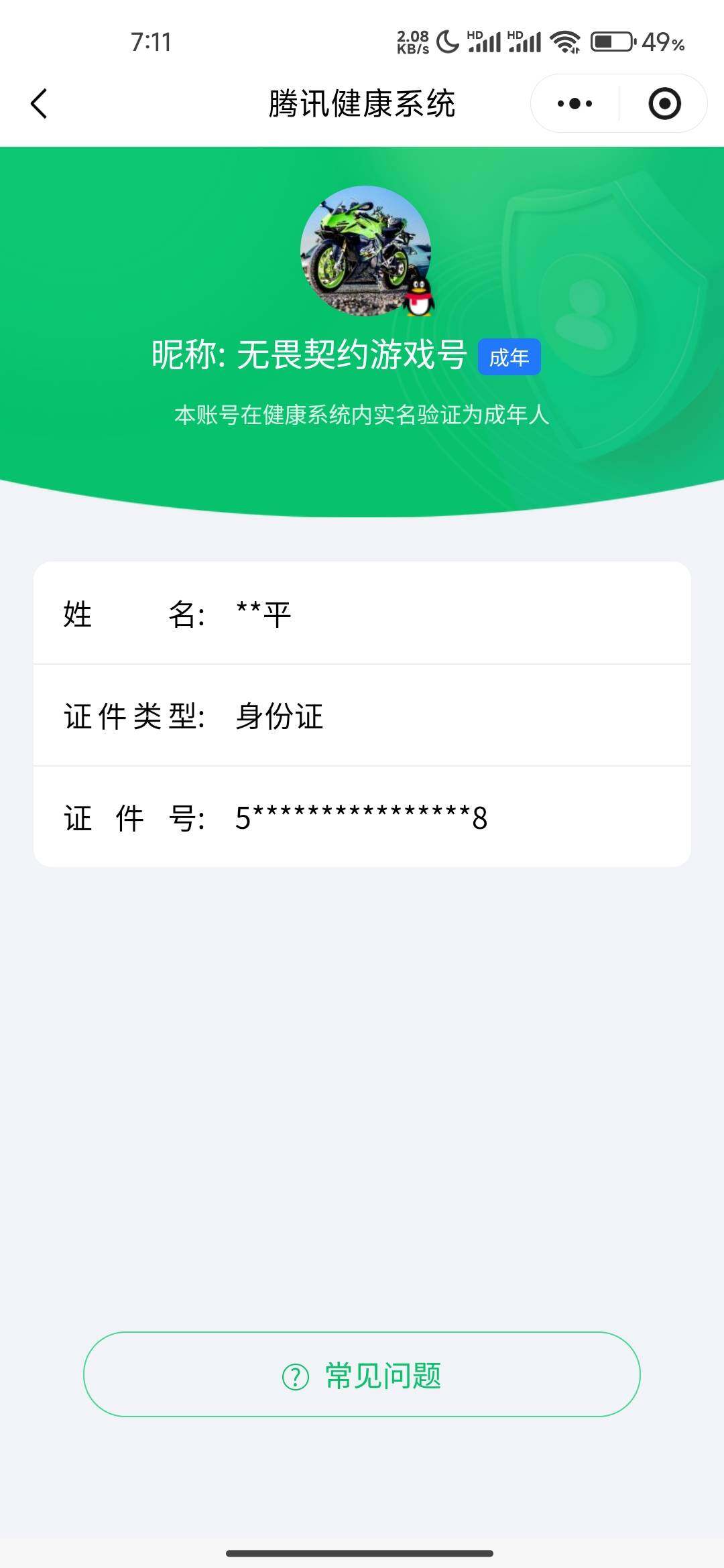
Task: Close the mini program with the circle icon
Action: (664, 104)
